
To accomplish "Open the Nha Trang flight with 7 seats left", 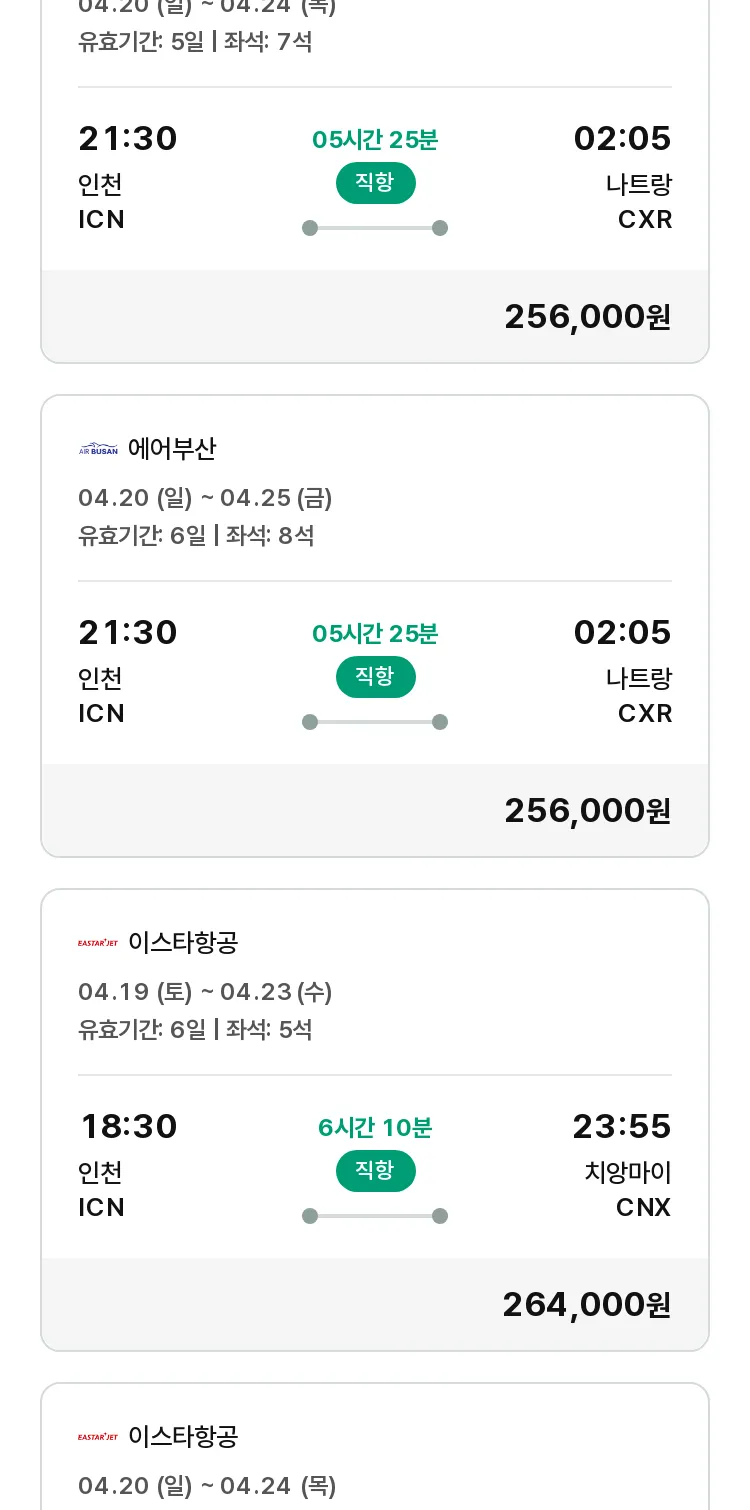I will pos(375,180).
